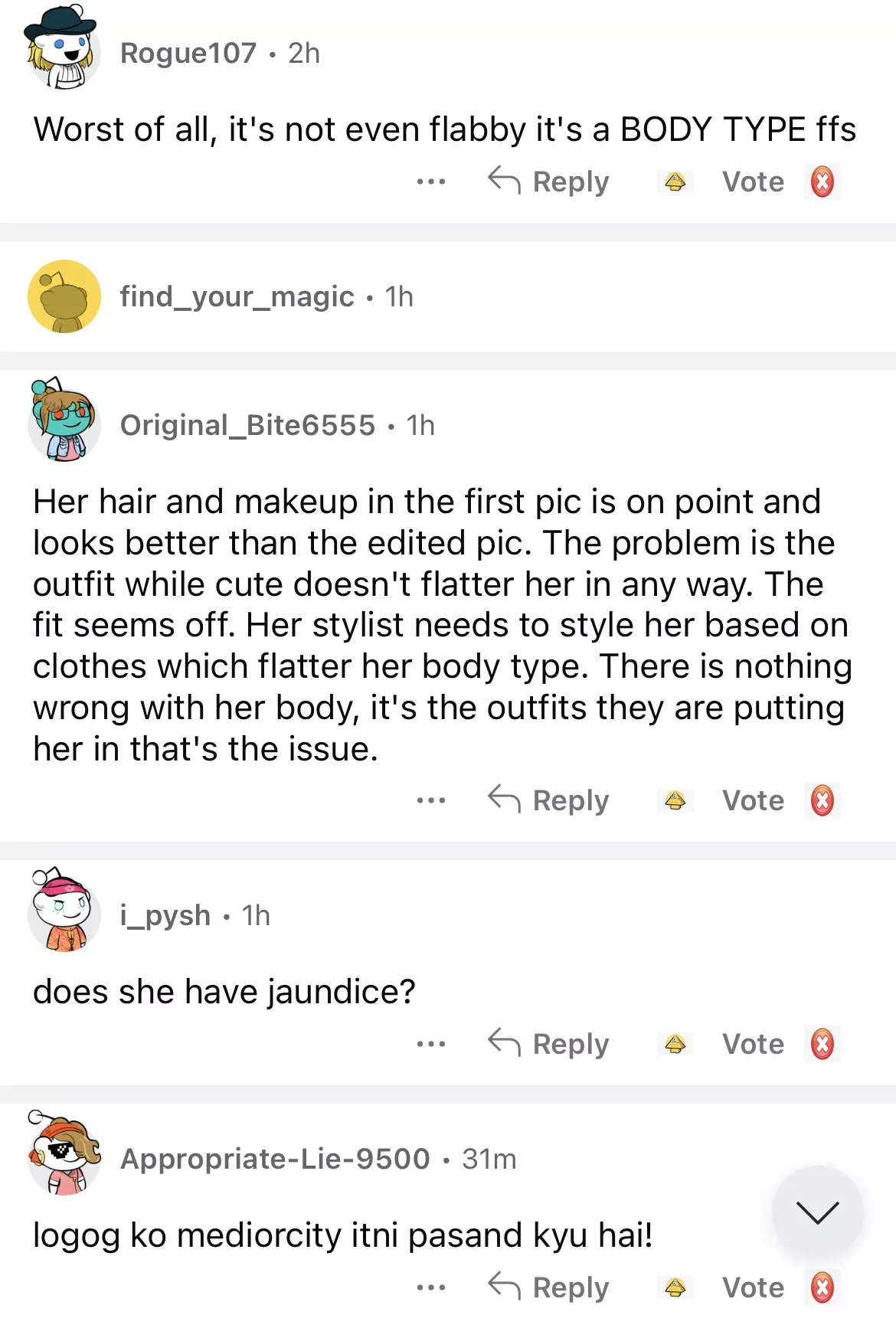Downvote Rogue107's comment
Screen dimensions: 896x1328
[x=822, y=182]
